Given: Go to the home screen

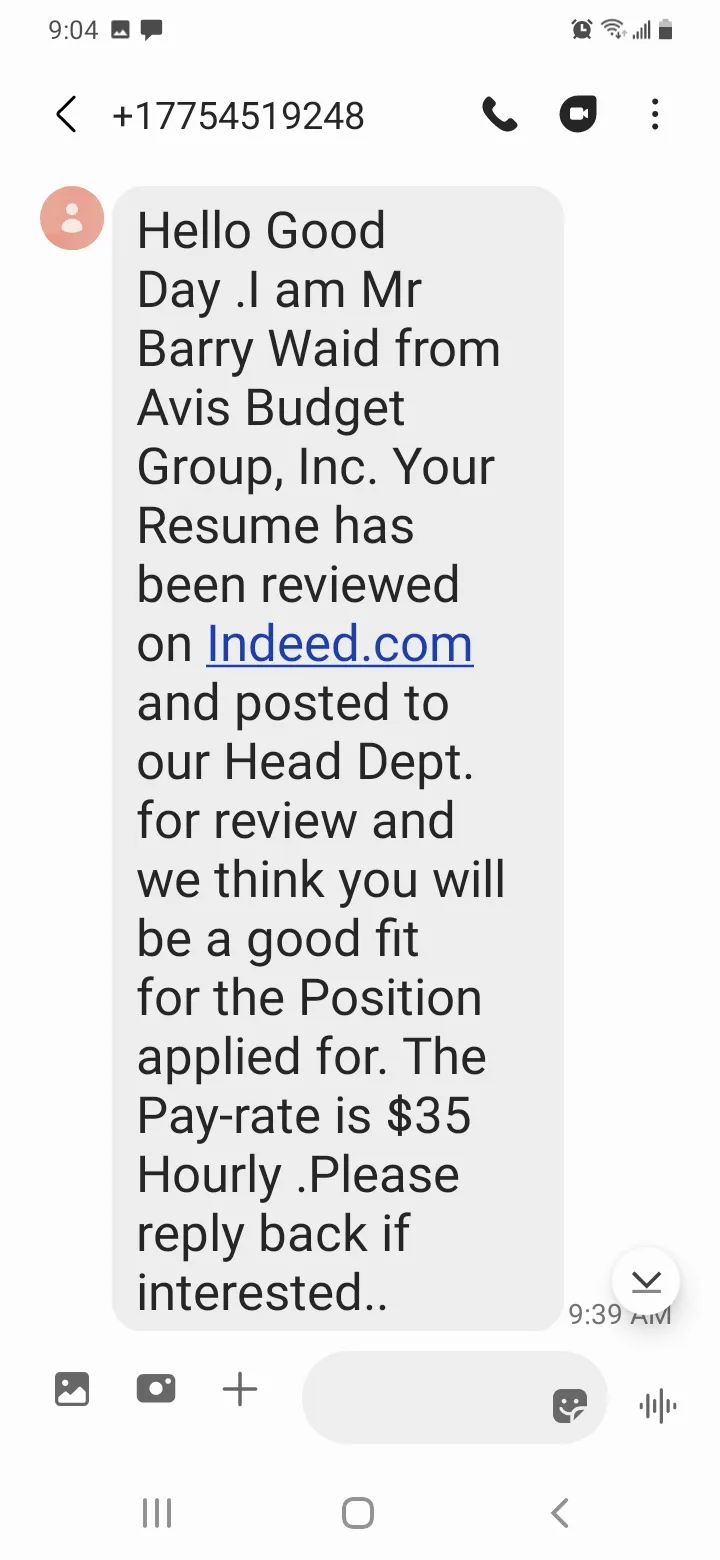Looking at the screenshot, I should coord(358,1513).
